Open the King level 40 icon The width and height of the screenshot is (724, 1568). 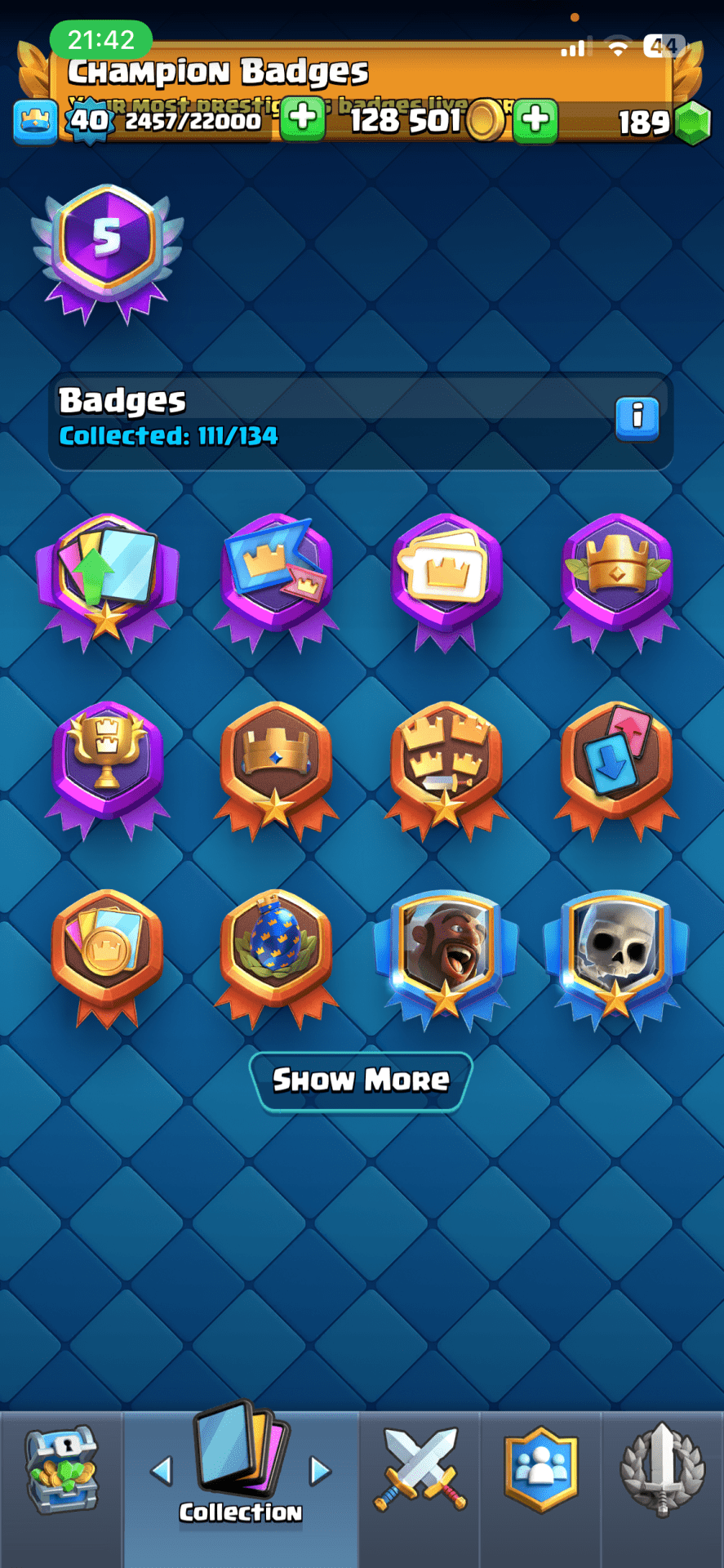click(x=88, y=122)
